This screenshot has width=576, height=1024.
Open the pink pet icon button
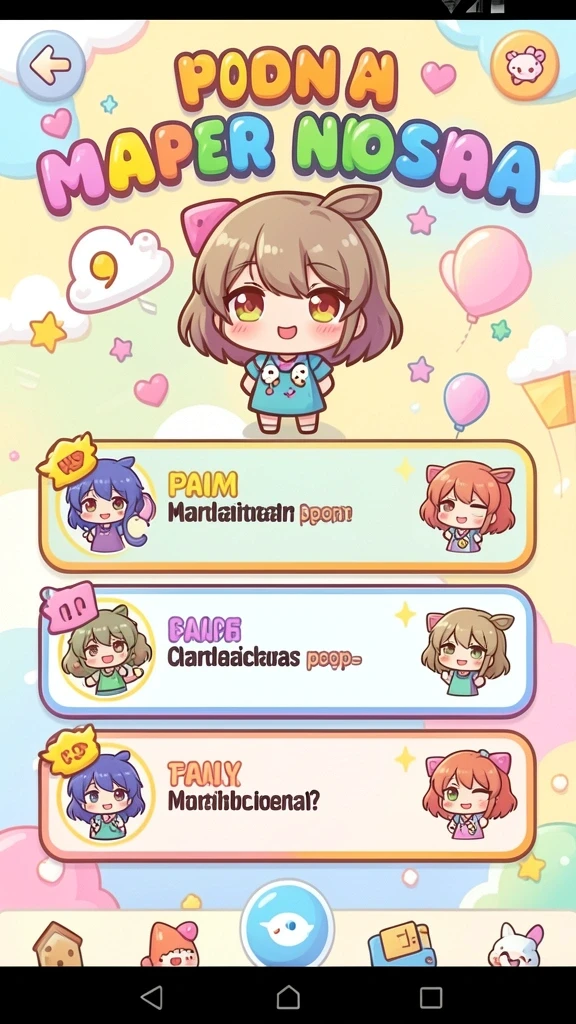coord(524,65)
